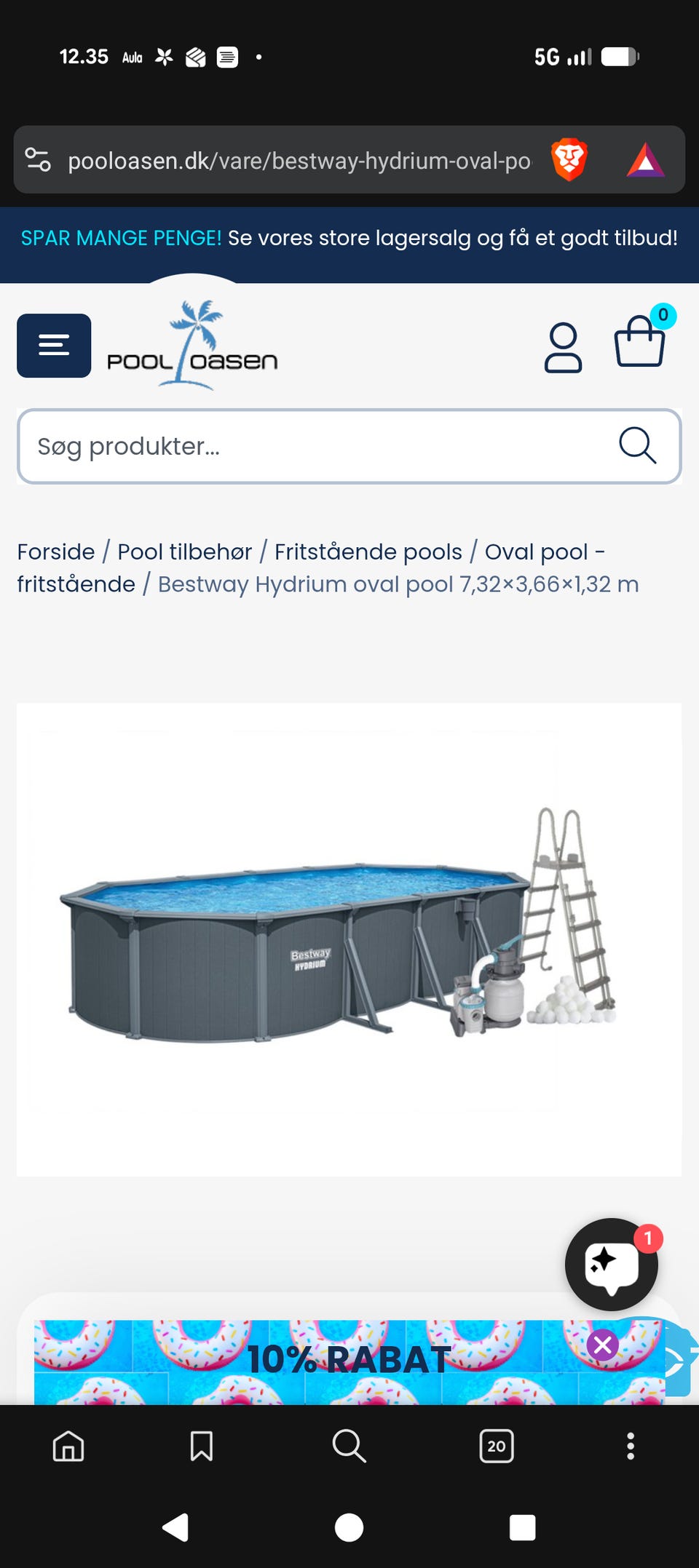Go to the Forside breadcrumb link
This screenshot has width=699, height=1568.
coord(56,552)
